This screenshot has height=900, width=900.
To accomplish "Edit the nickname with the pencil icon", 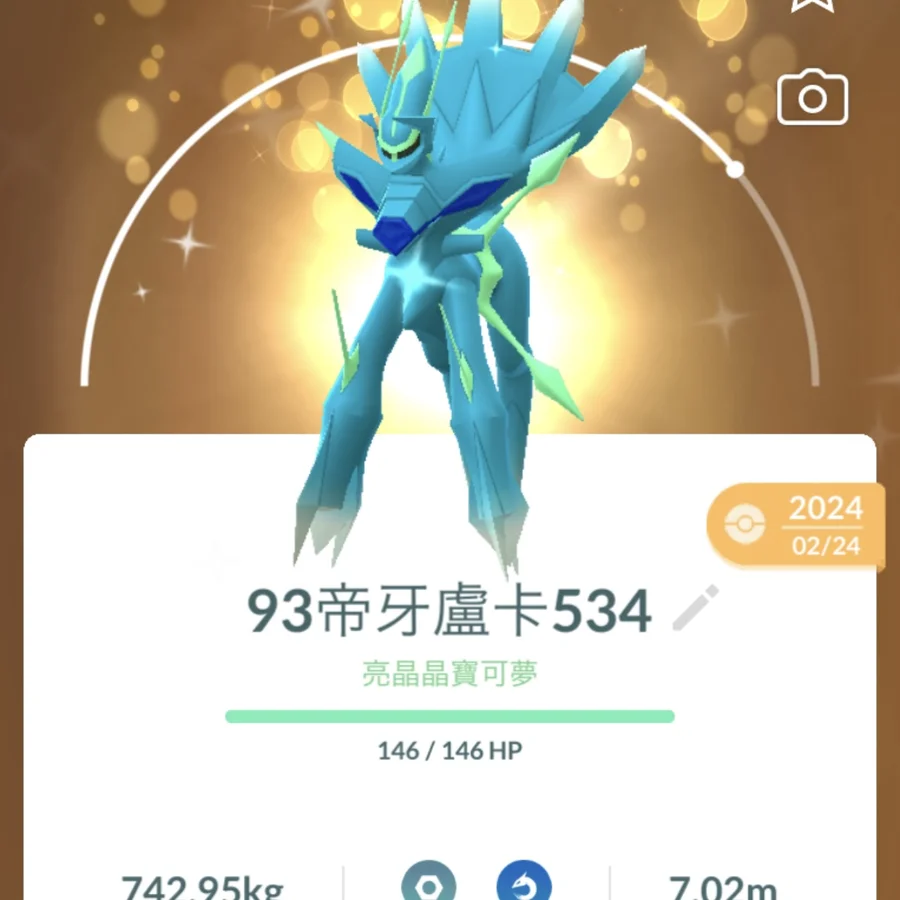I will (696, 609).
